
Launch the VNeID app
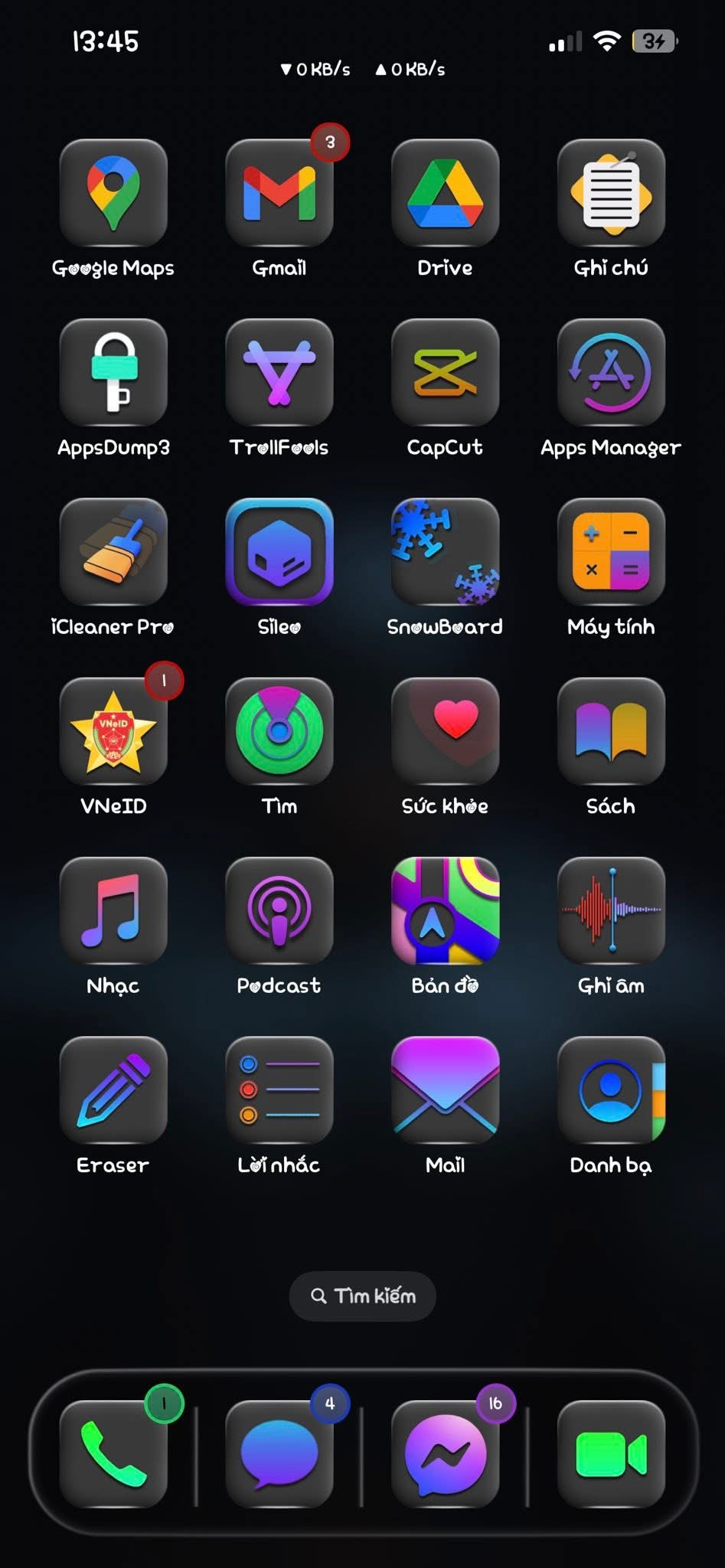[113, 731]
